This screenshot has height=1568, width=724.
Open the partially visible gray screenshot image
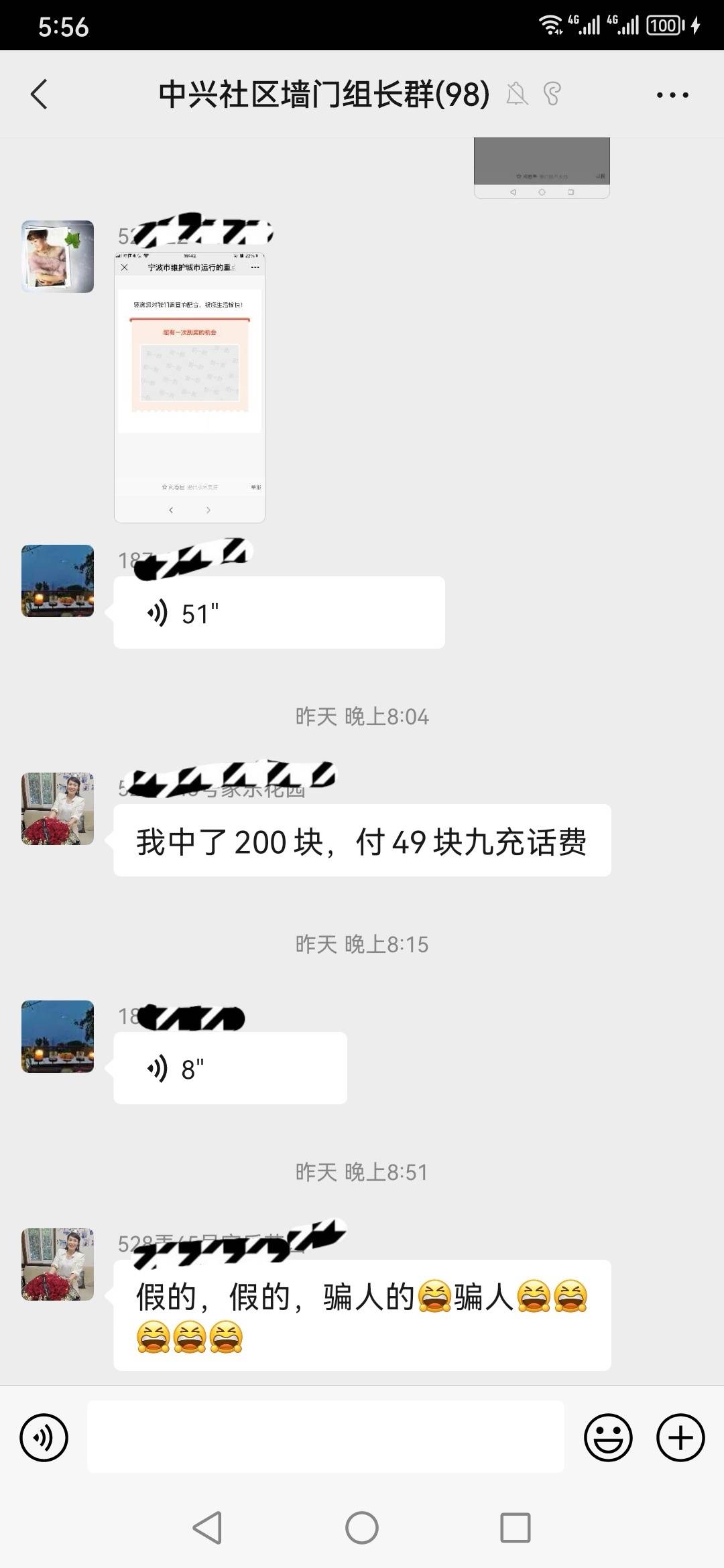(x=542, y=168)
